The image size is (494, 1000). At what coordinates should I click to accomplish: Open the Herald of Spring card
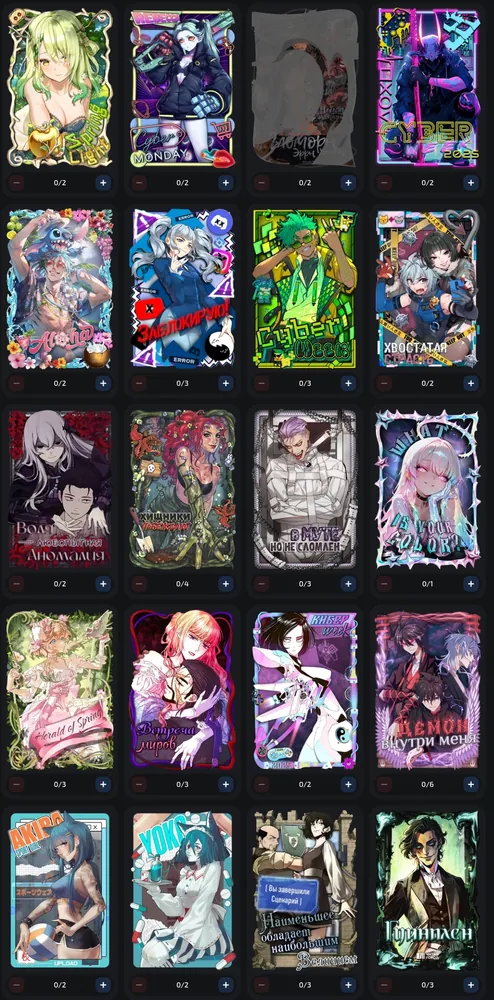click(59, 689)
